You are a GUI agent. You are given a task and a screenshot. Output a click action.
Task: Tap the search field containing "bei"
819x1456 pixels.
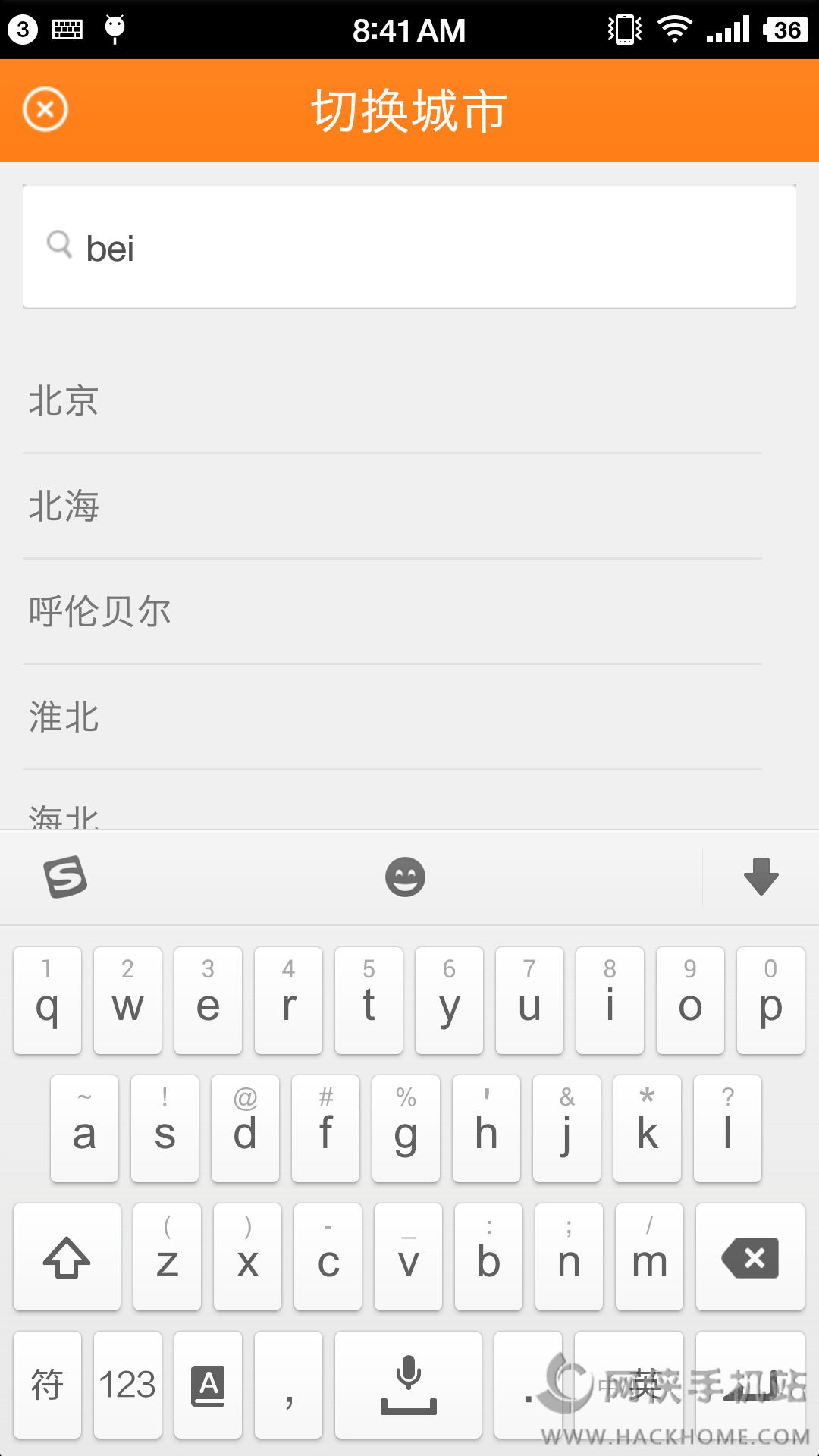pyautogui.click(x=409, y=248)
